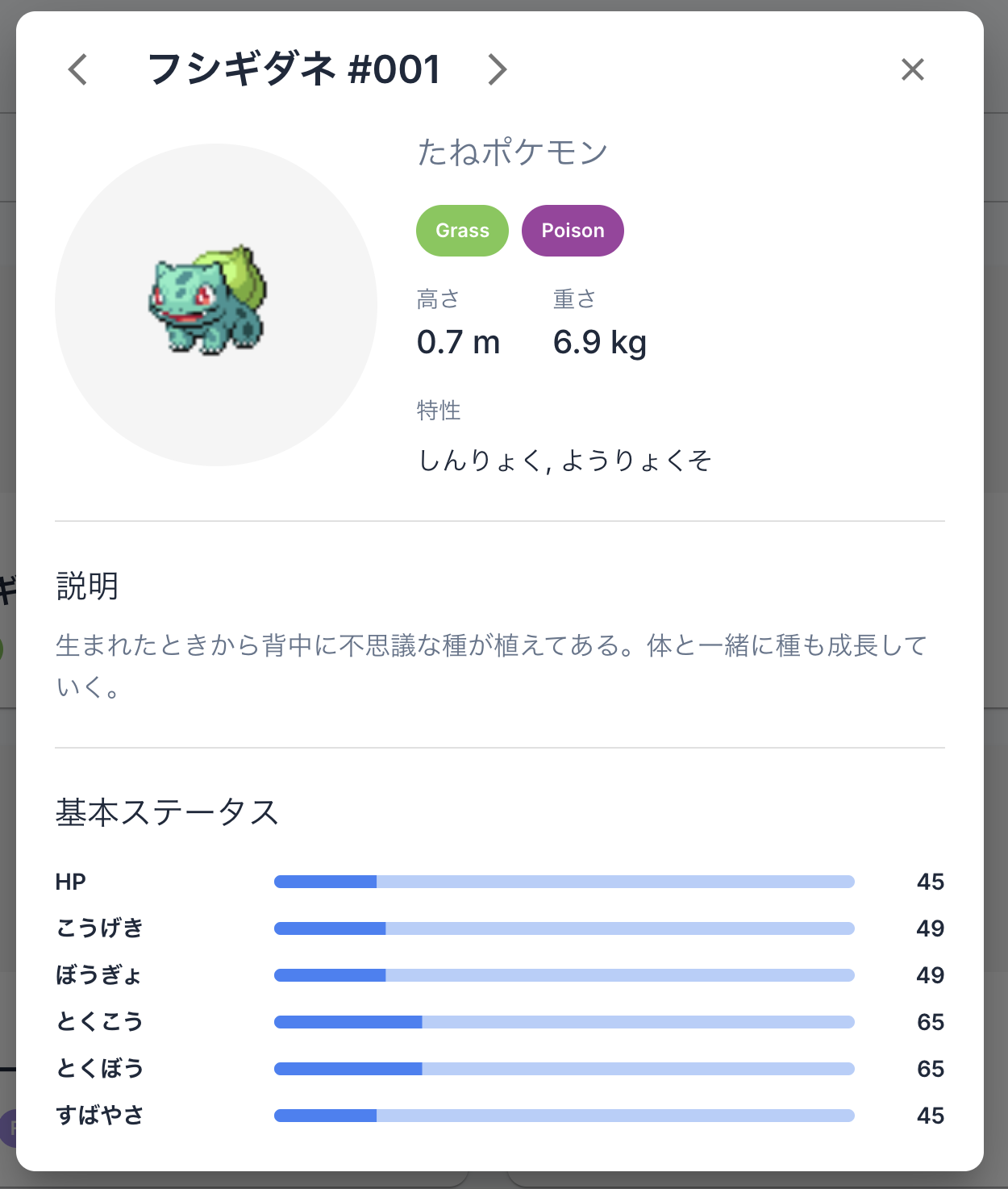
Task: Close the フシギダネ detail dialog
Action: 912,69
